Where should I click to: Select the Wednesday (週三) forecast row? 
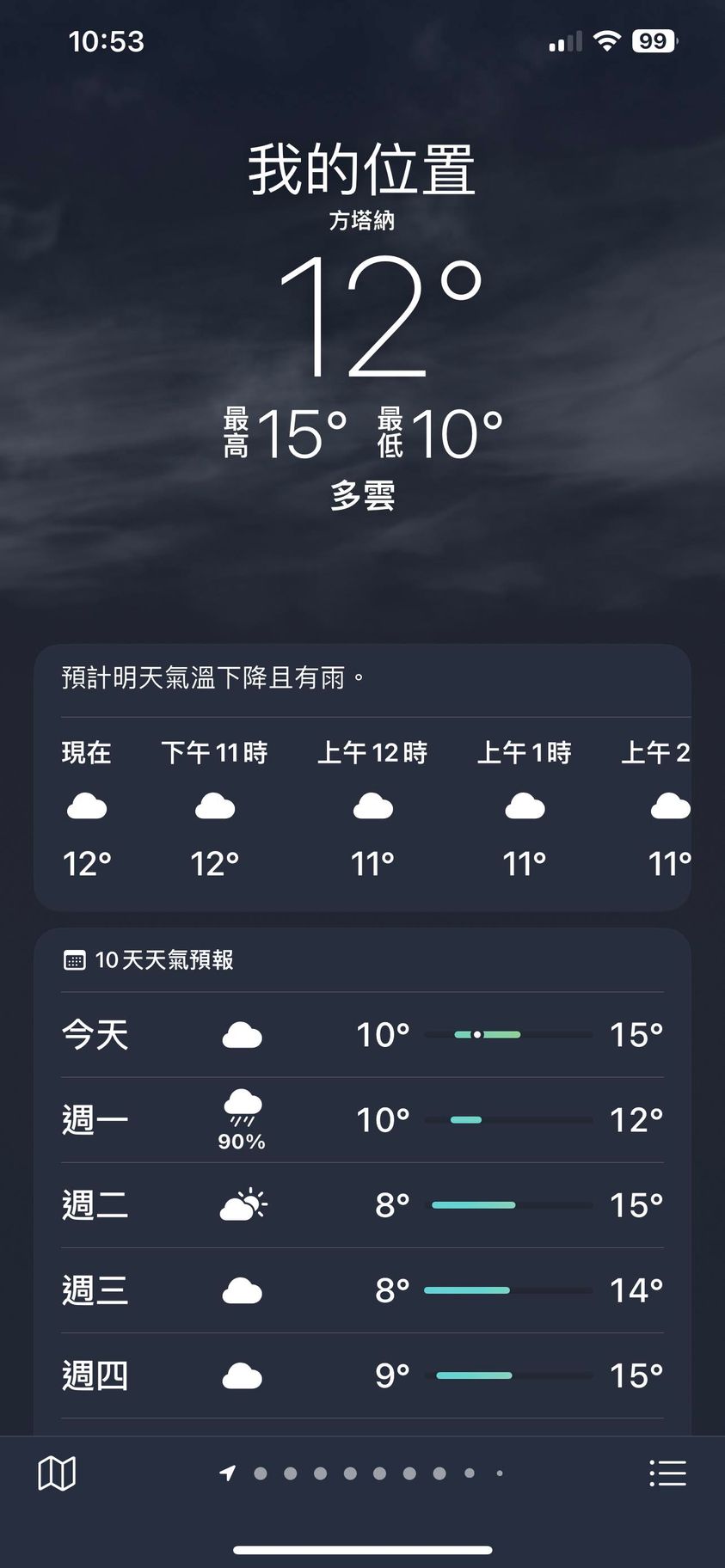(362, 1289)
